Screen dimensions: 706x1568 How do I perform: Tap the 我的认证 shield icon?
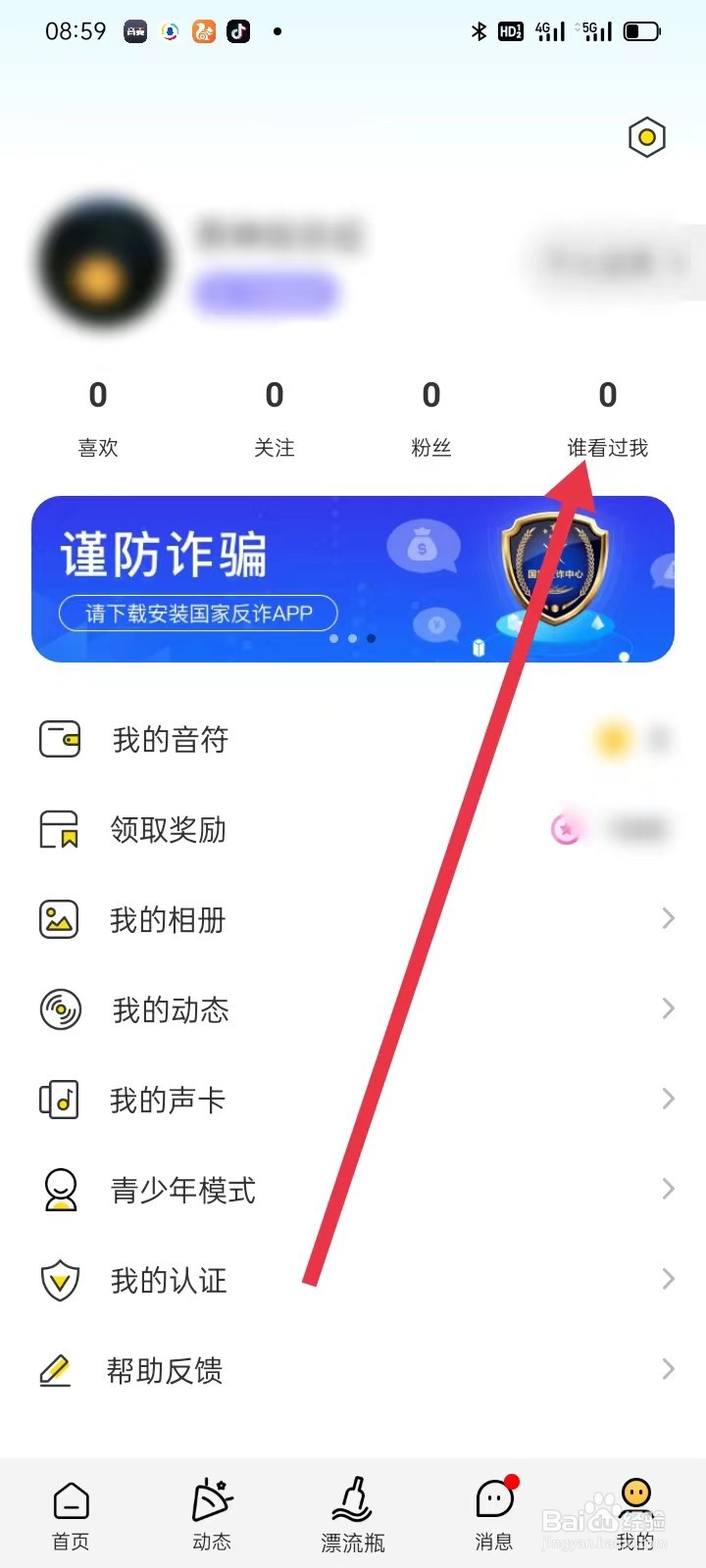60,1280
